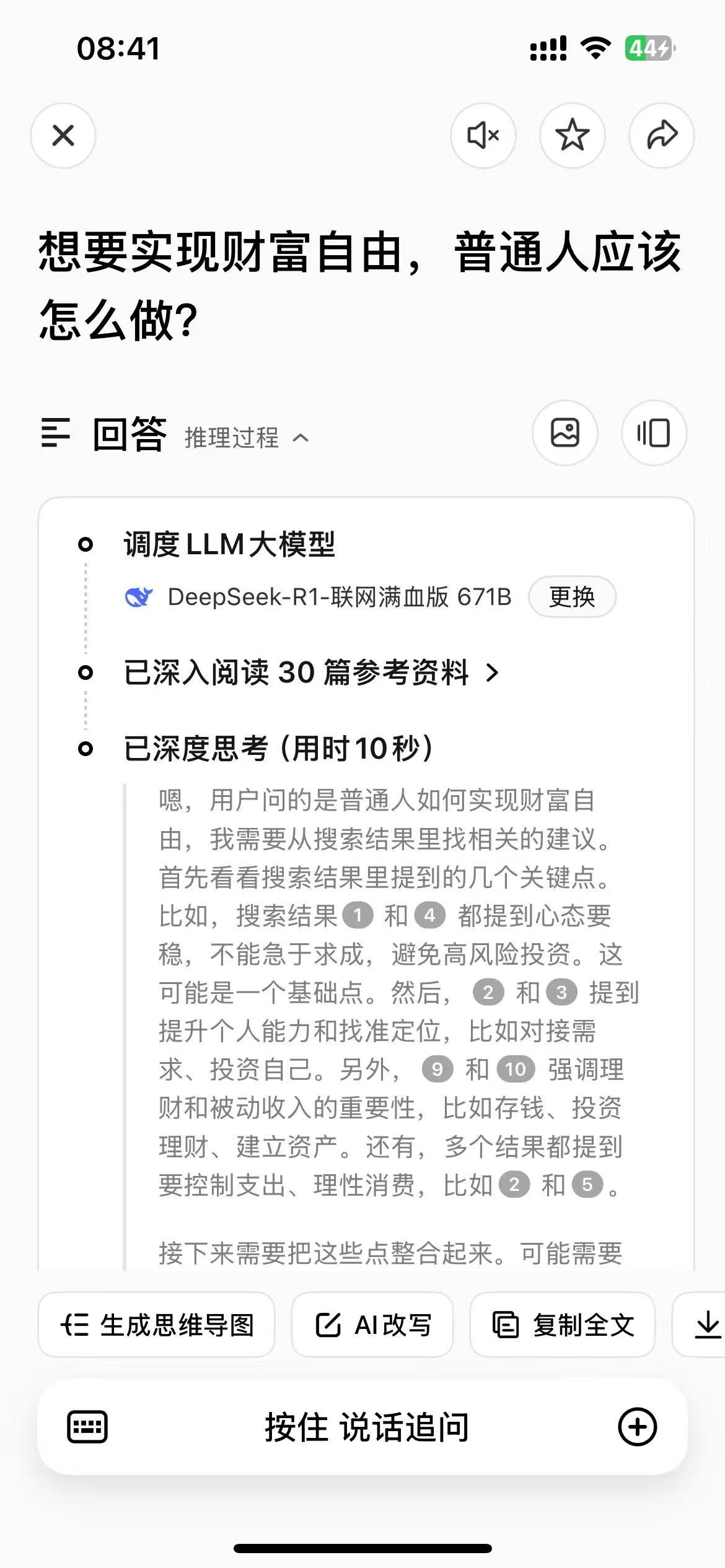Image resolution: width=725 pixels, height=1568 pixels.
Task: Copy full text with 复制全文
Action: click(x=561, y=1325)
